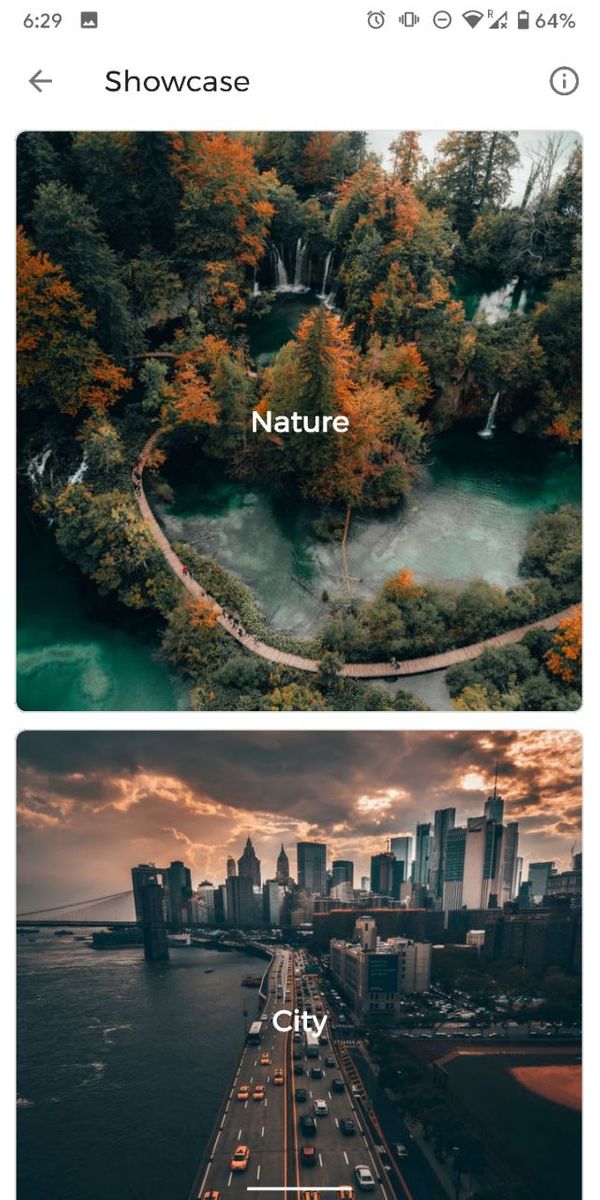This screenshot has width=600, height=1200.
Task: Go back from the Showcase screen
Action: point(40,81)
